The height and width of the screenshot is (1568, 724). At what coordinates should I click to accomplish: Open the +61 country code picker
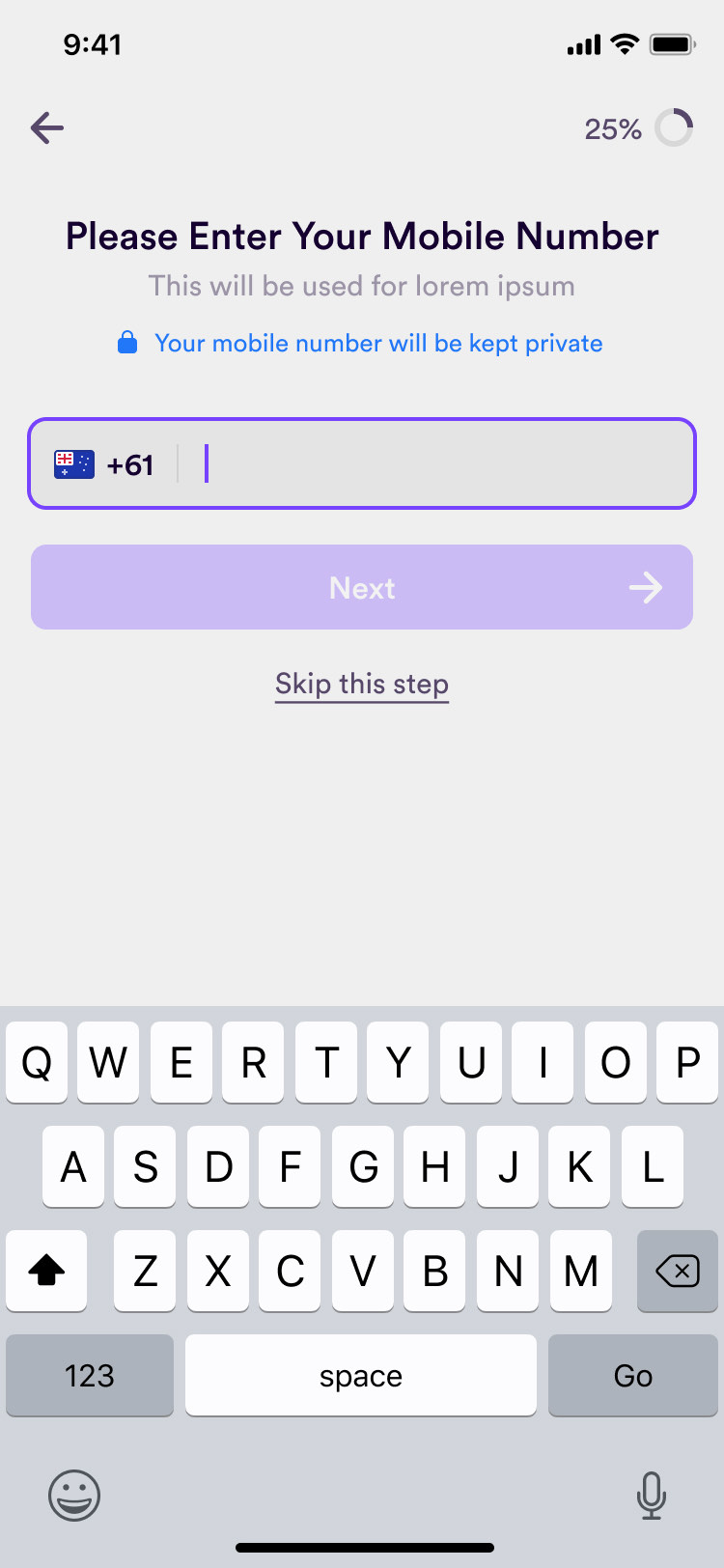click(104, 464)
